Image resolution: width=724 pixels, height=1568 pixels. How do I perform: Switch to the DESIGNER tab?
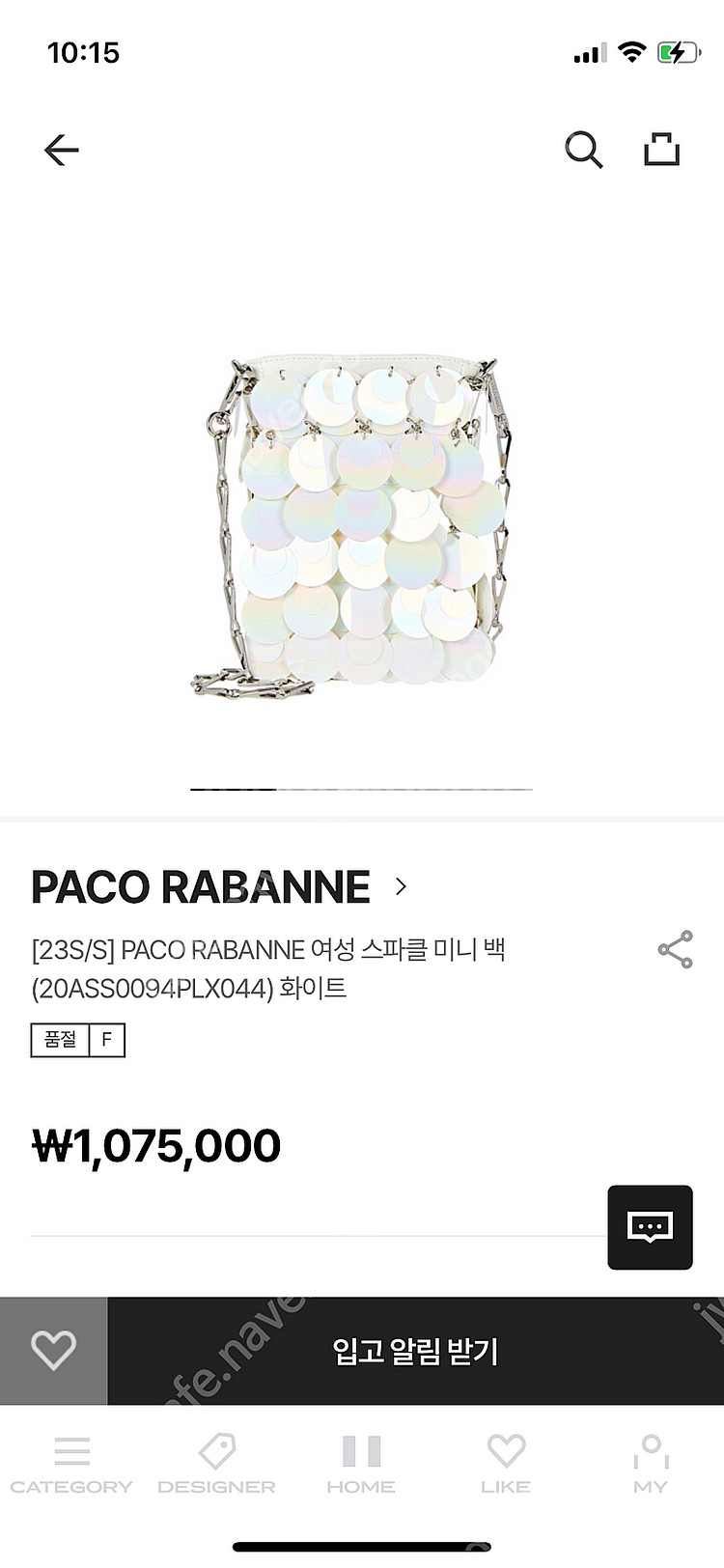click(x=216, y=1464)
